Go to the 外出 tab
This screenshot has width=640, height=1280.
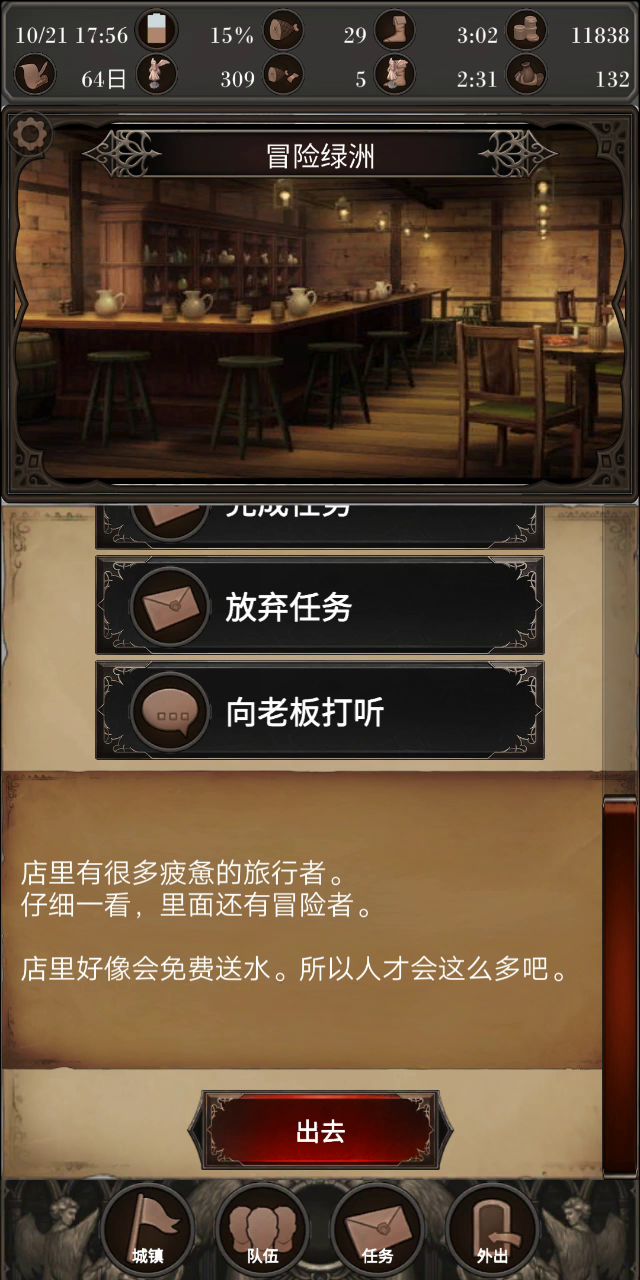[x=492, y=1229]
